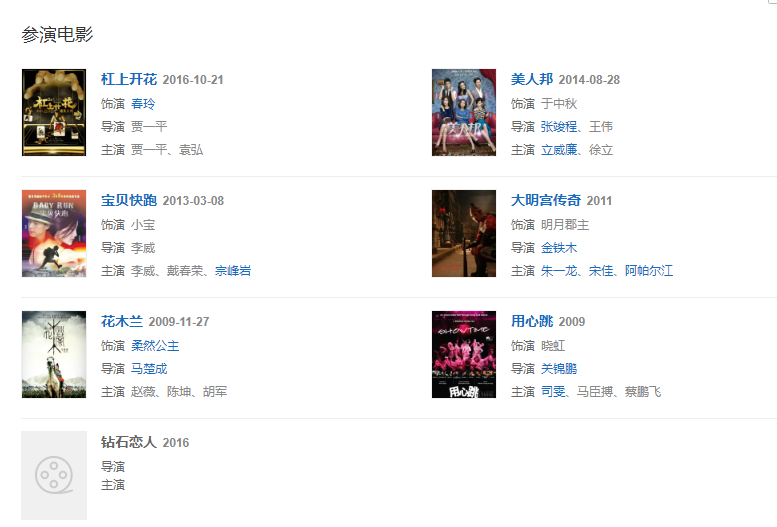
Task: Open actor 立威廉's page
Action: (559, 149)
